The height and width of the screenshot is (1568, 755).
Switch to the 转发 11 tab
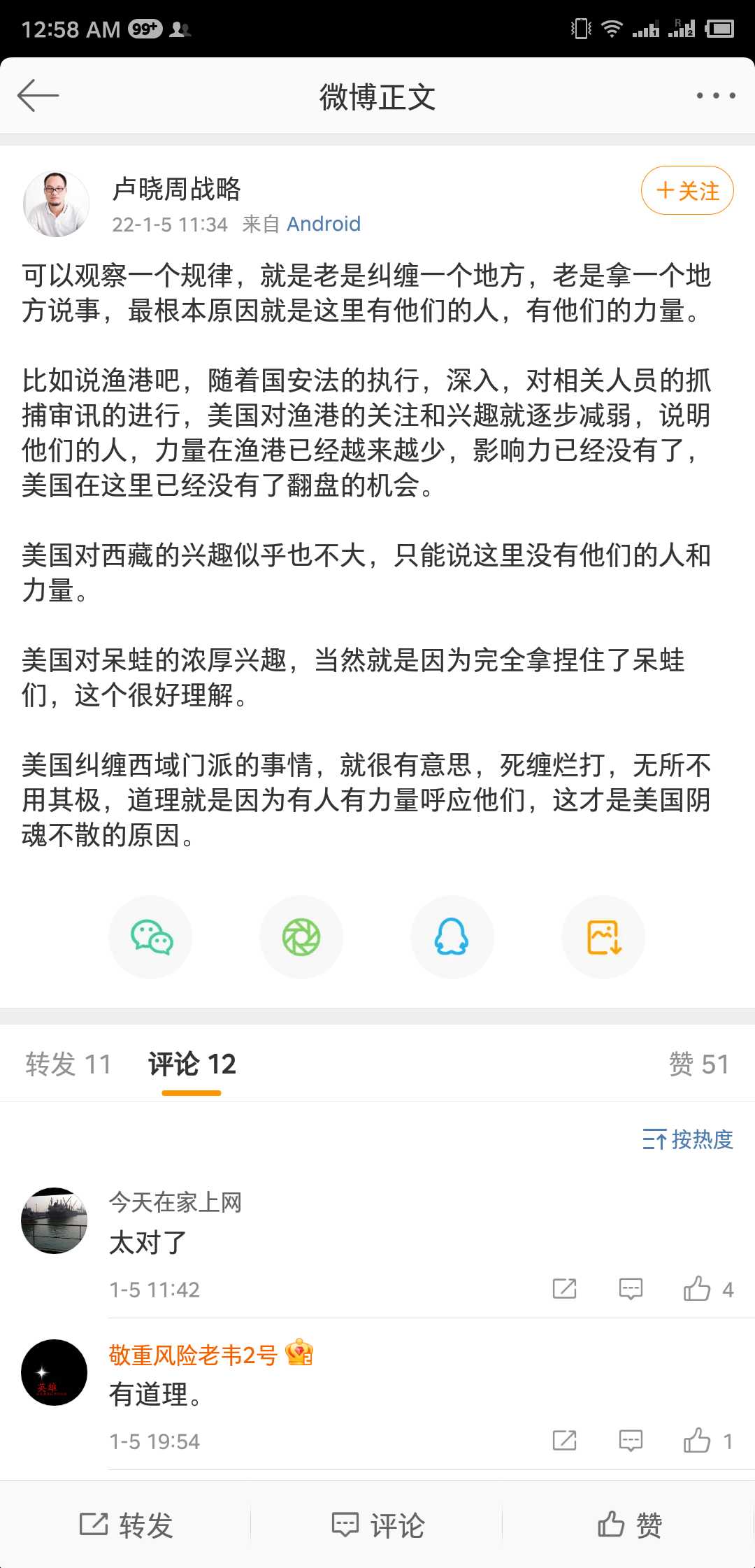click(69, 1064)
